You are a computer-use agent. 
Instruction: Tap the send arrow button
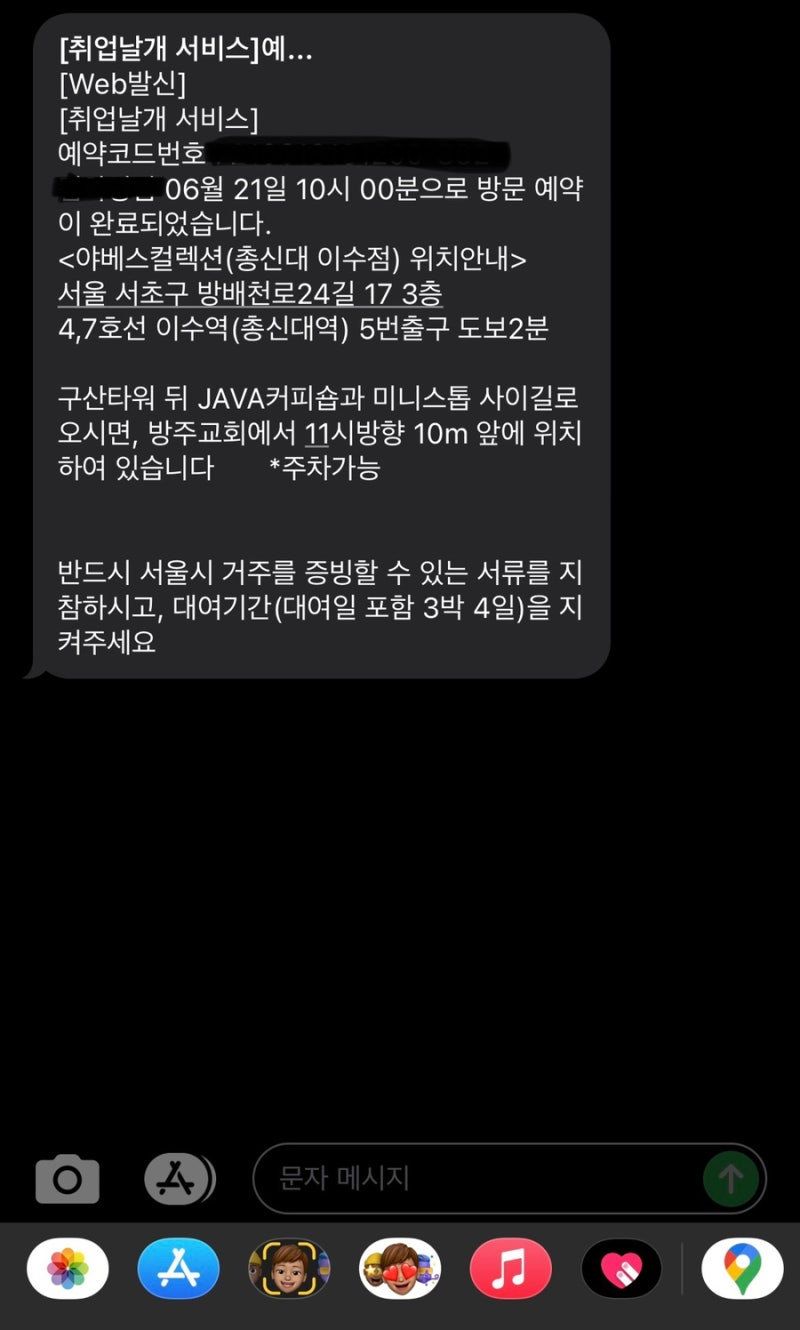click(x=731, y=1179)
